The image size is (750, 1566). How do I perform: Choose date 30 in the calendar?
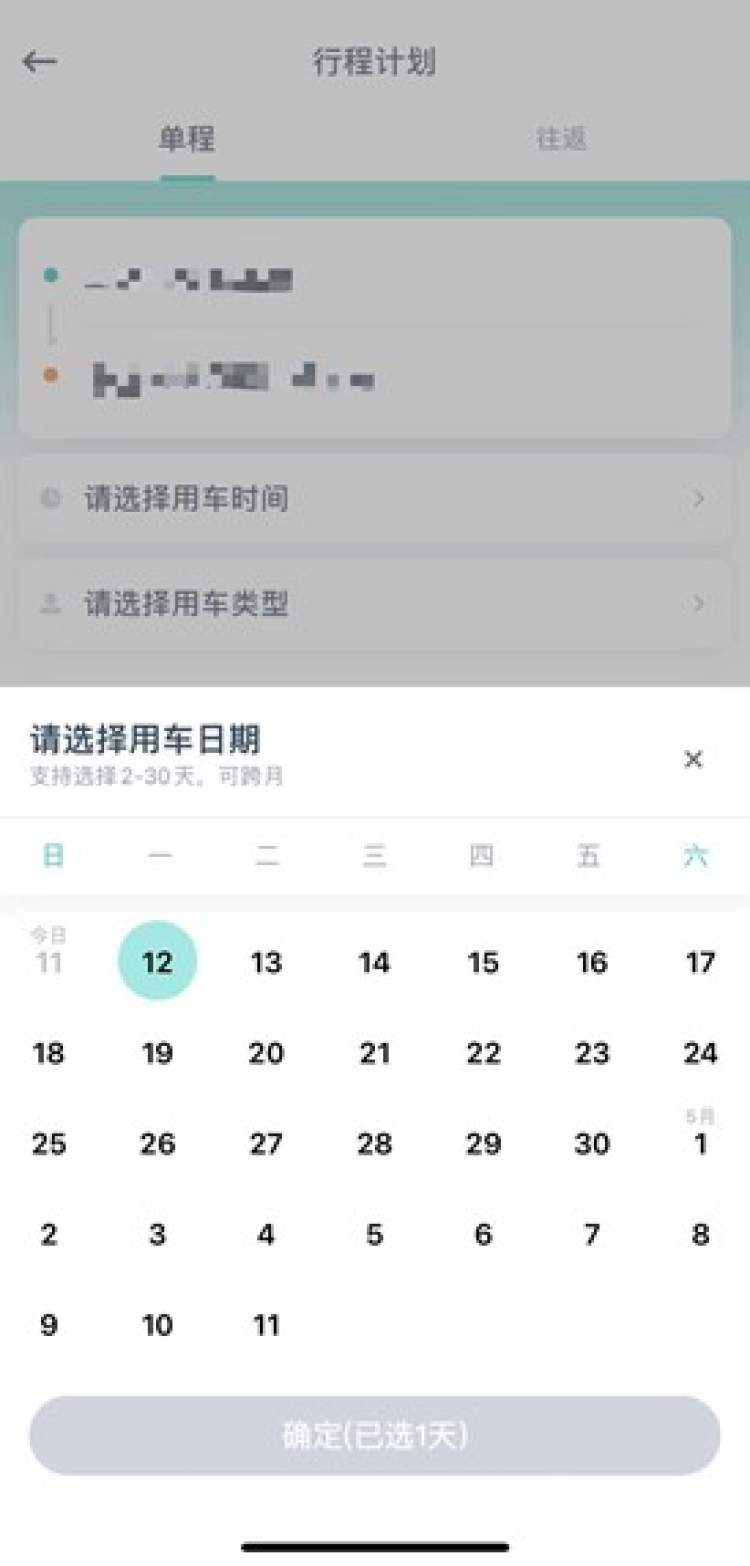pyautogui.click(x=592, y=1144)
